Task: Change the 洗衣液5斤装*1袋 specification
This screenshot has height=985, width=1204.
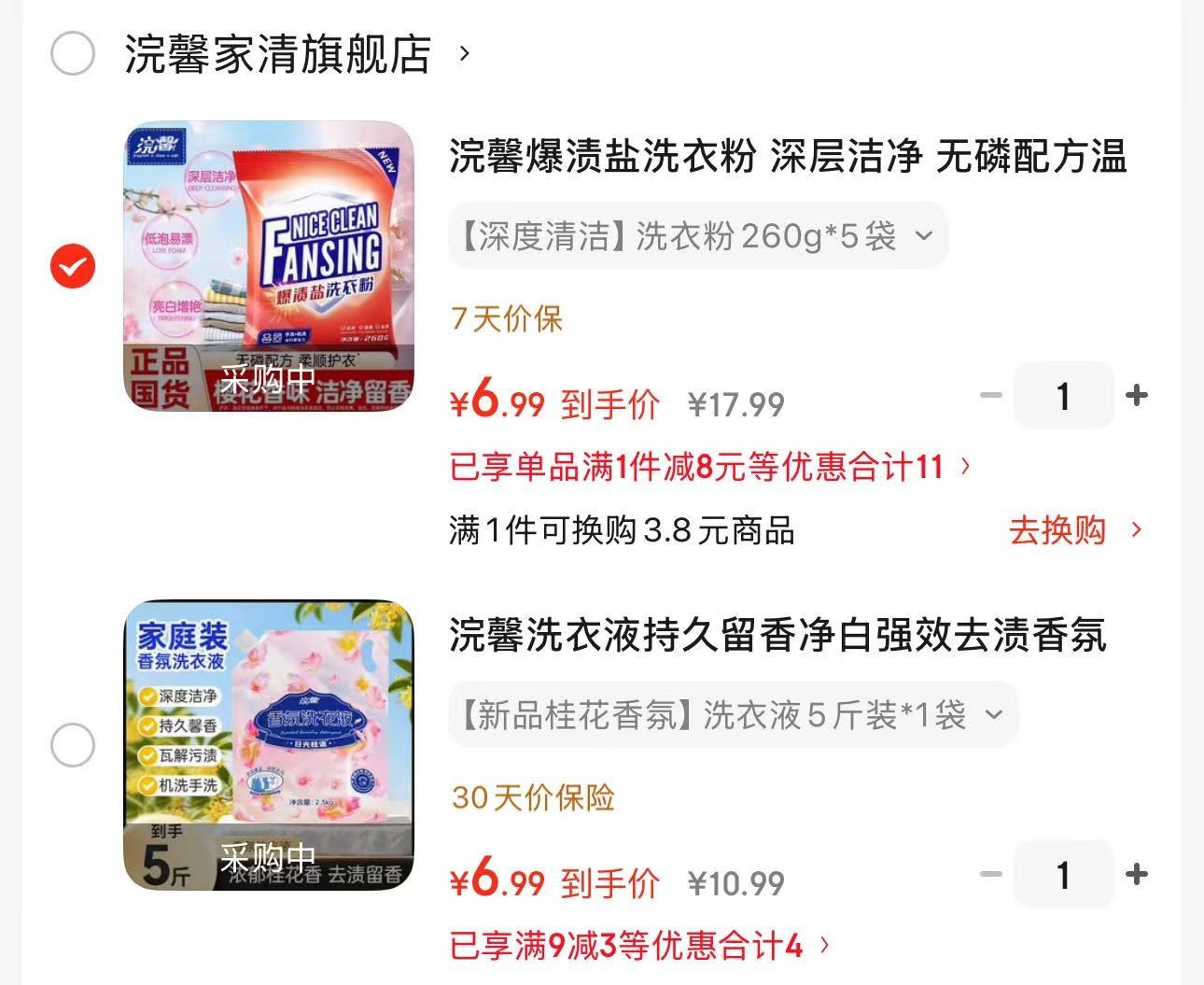Action: 732,716
